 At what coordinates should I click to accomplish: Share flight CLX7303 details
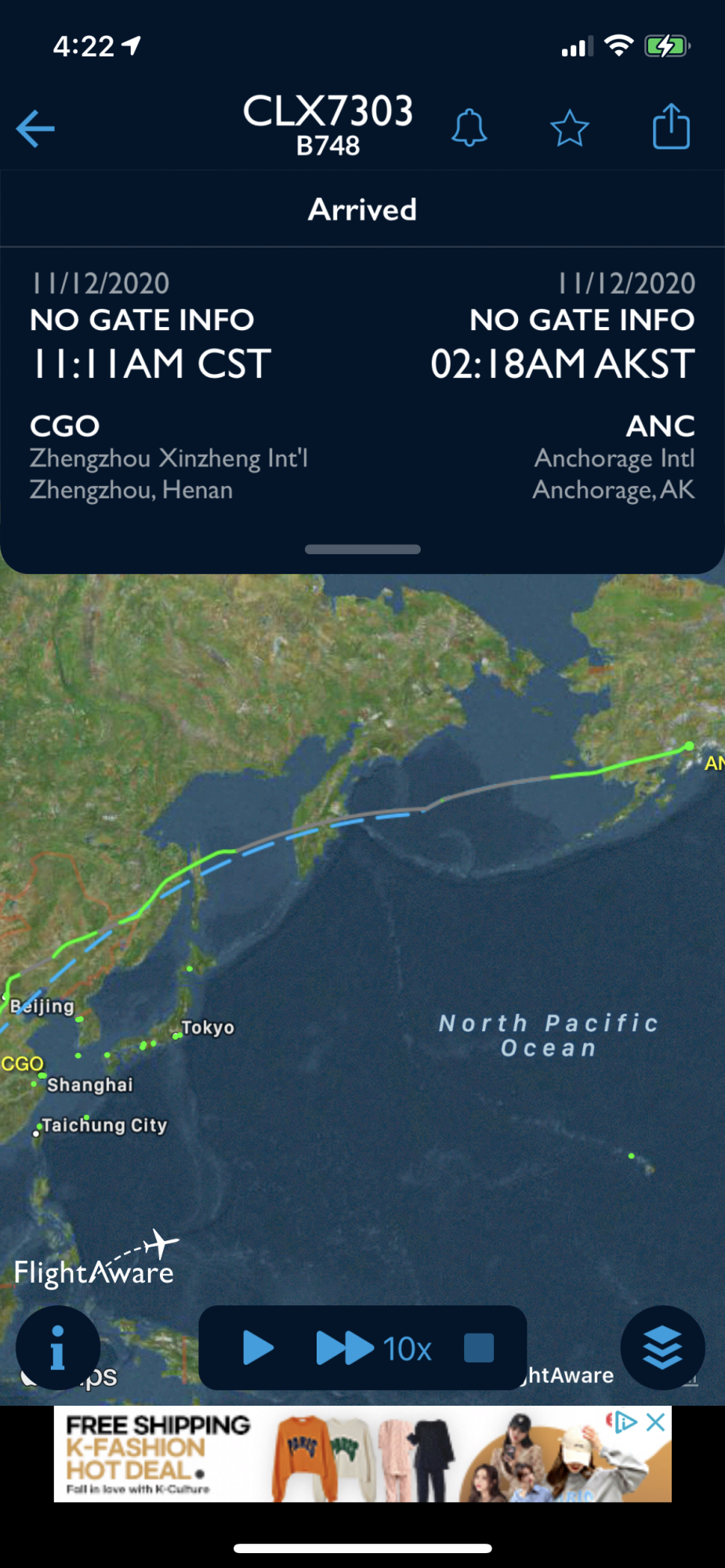[x=671, y=126]
